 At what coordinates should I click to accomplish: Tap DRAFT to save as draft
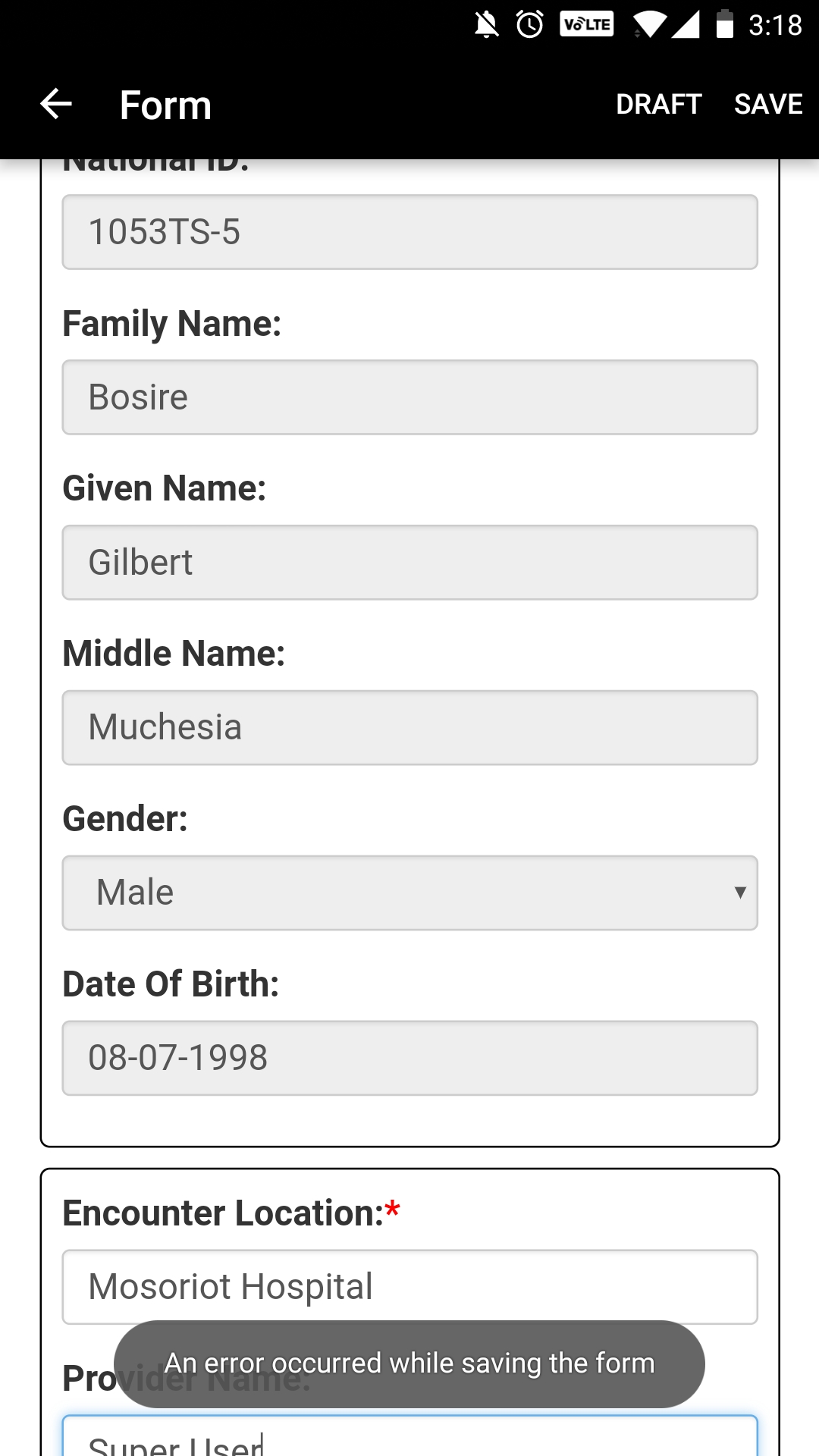coord(658,104)
